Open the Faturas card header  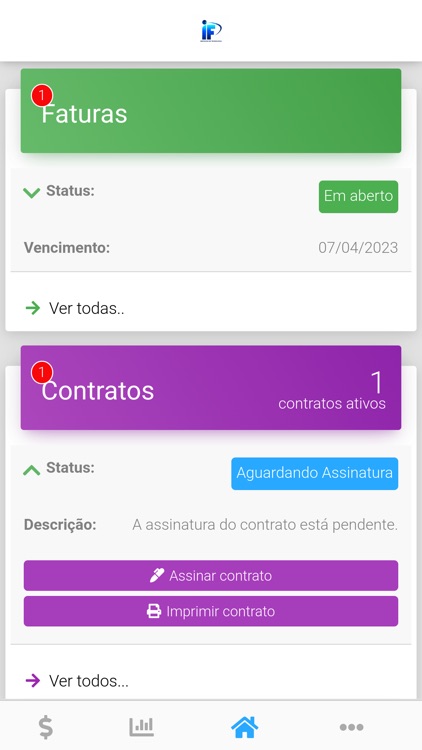[211, 110]
